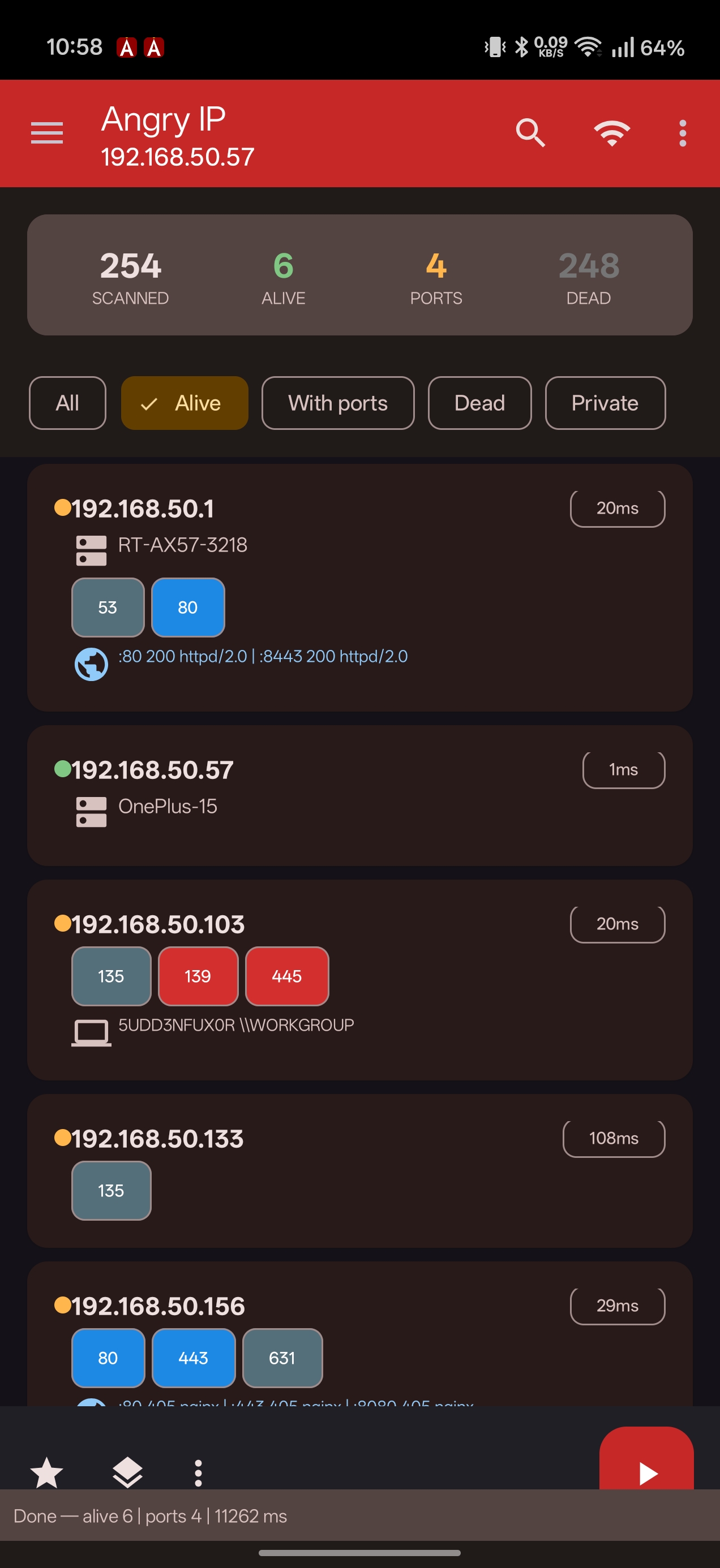Filter to Dead hosts

(x=479, y=403)
